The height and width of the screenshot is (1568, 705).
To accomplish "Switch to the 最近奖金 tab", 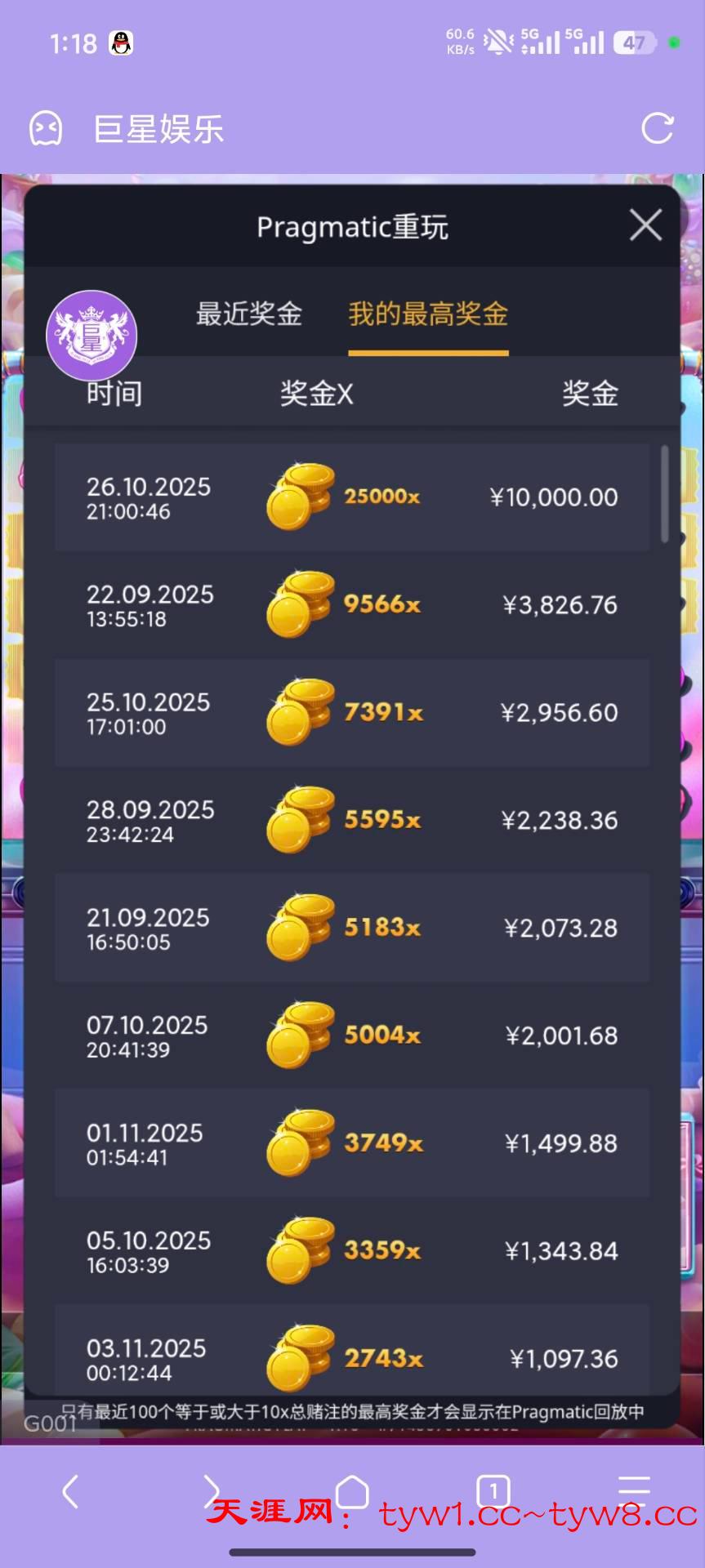I will (249, 314).
